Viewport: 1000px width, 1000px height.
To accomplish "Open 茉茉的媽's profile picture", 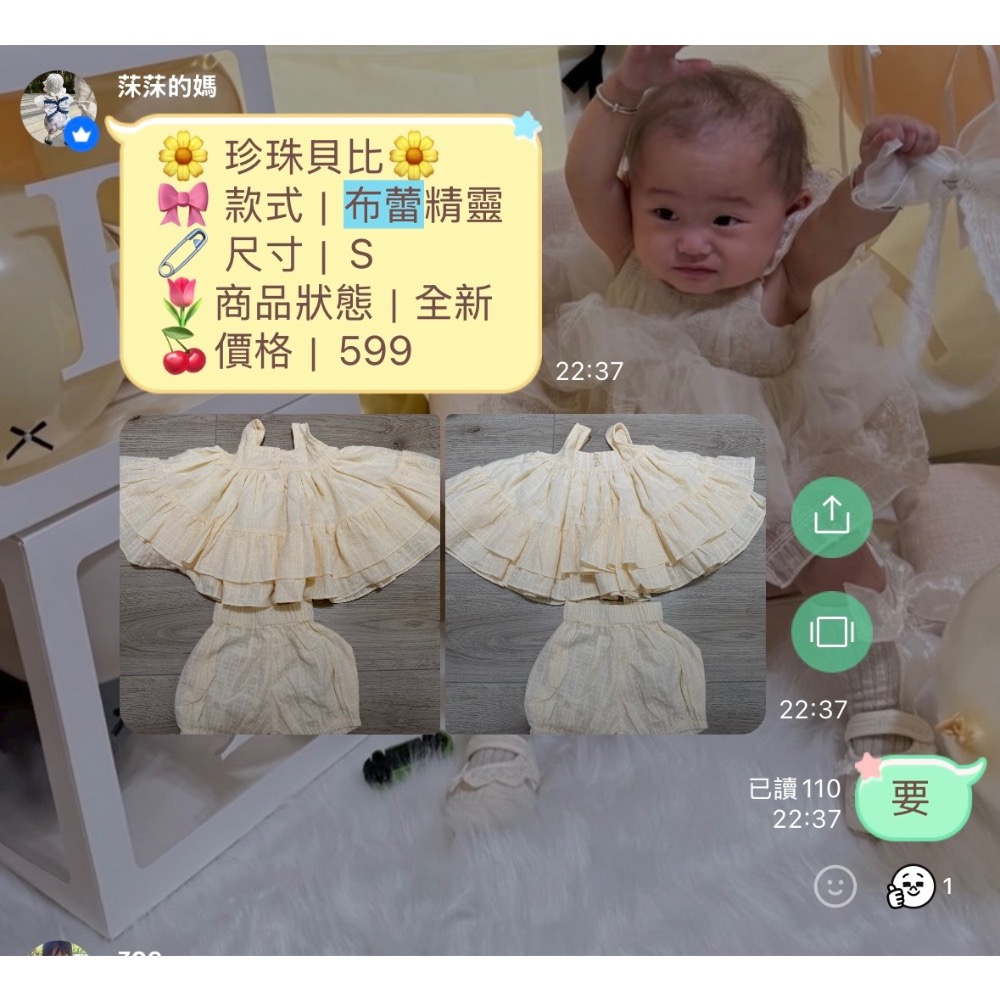I will 58,108.
